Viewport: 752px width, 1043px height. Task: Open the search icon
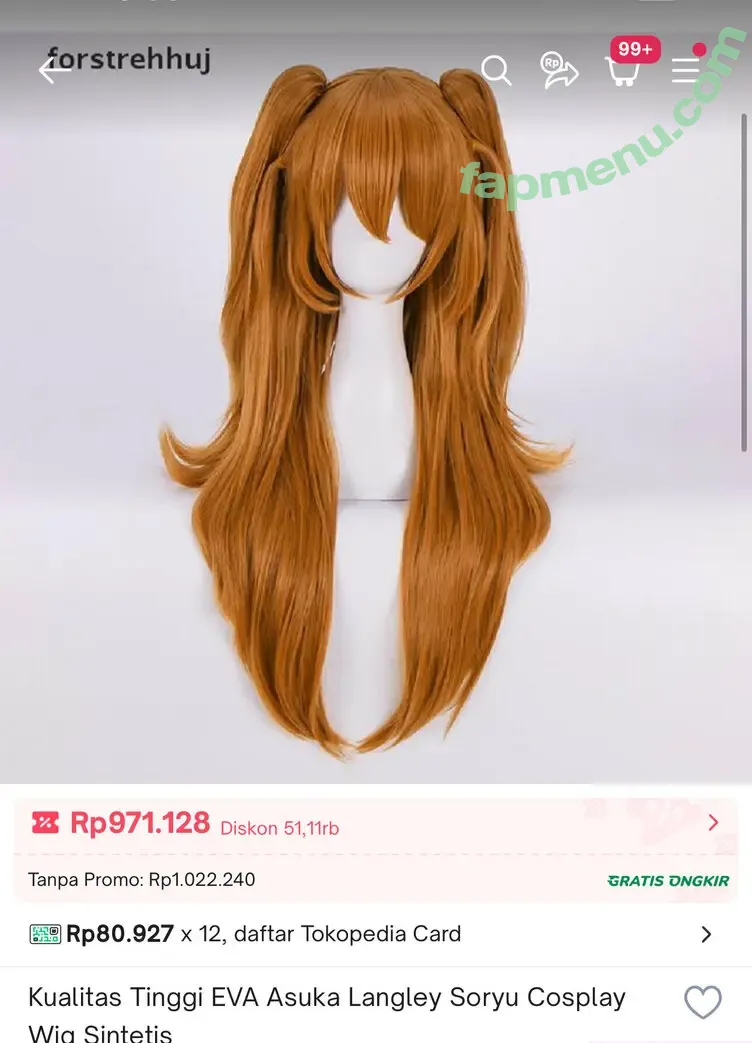click(x=496, y=70)
